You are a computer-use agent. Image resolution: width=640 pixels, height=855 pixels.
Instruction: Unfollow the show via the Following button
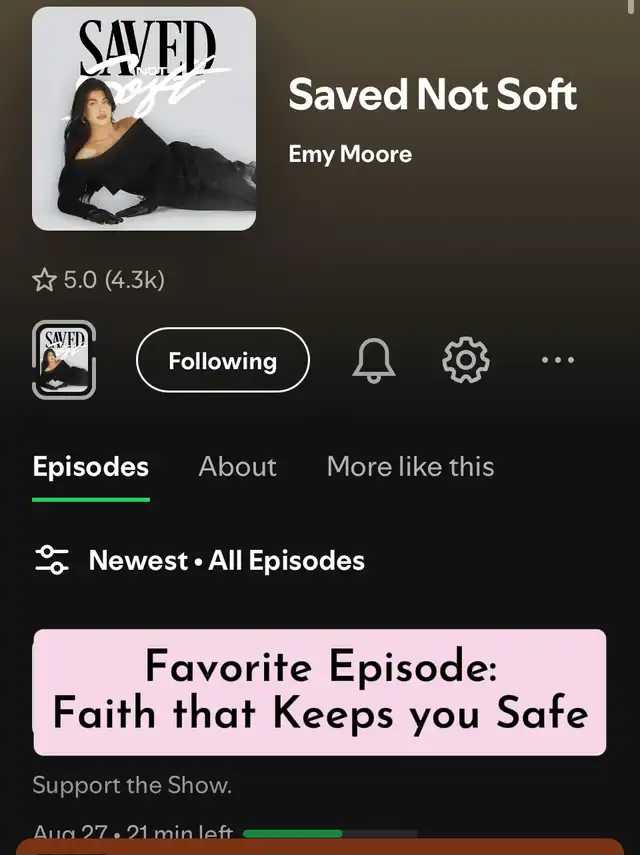click(222, 360)
